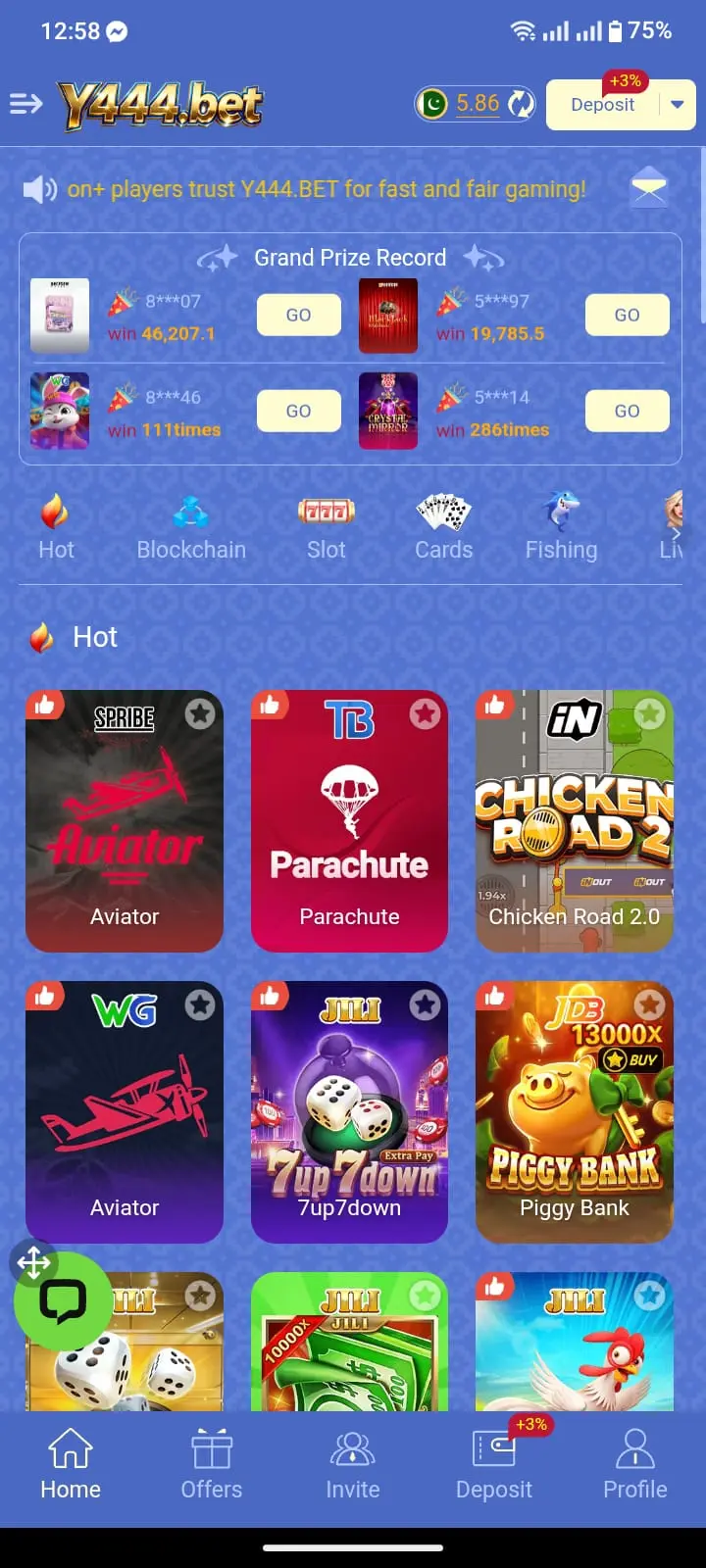This screenshot has width=706, height=1568.
Task: Choose the Fishing category
Action: (561, 529)
